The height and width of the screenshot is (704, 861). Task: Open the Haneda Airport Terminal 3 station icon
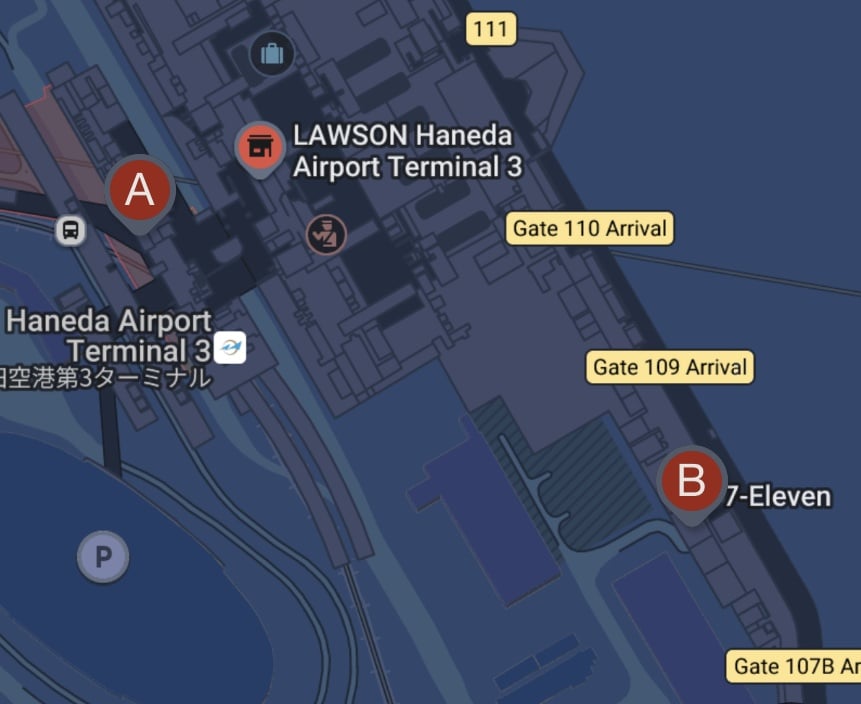click(x=230, y=348)
